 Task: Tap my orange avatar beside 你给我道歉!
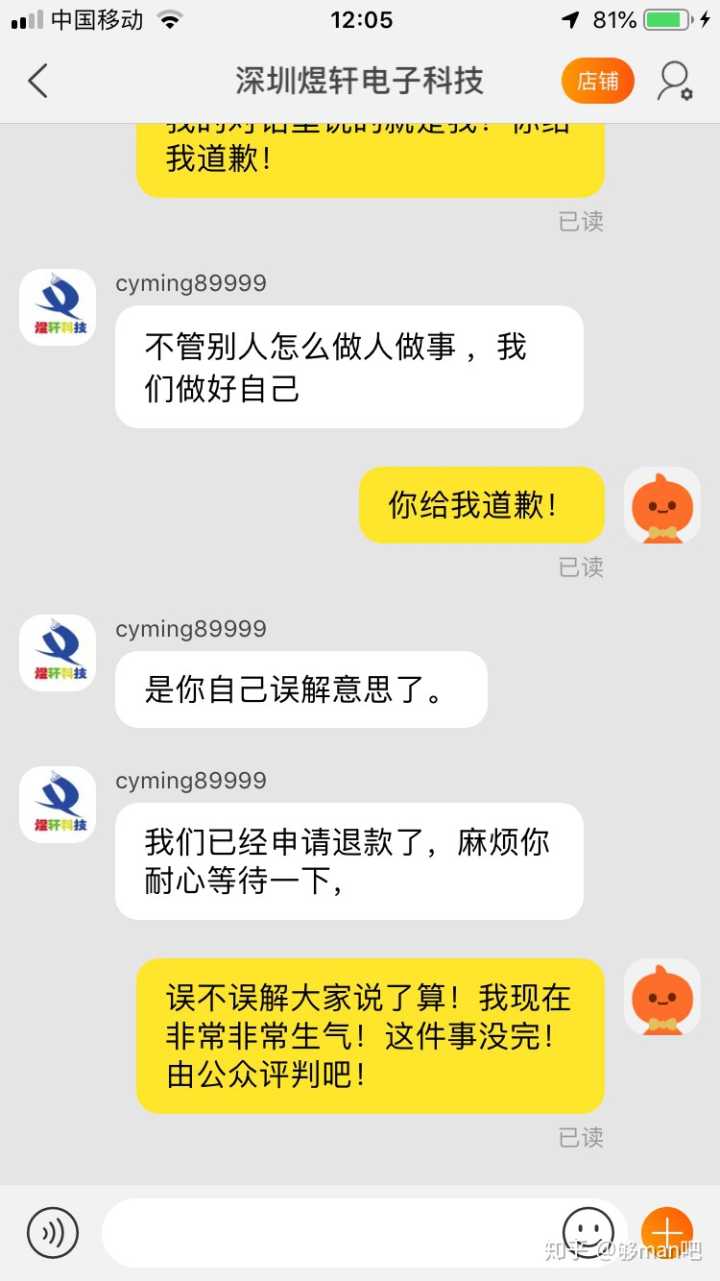click(662, 505)
